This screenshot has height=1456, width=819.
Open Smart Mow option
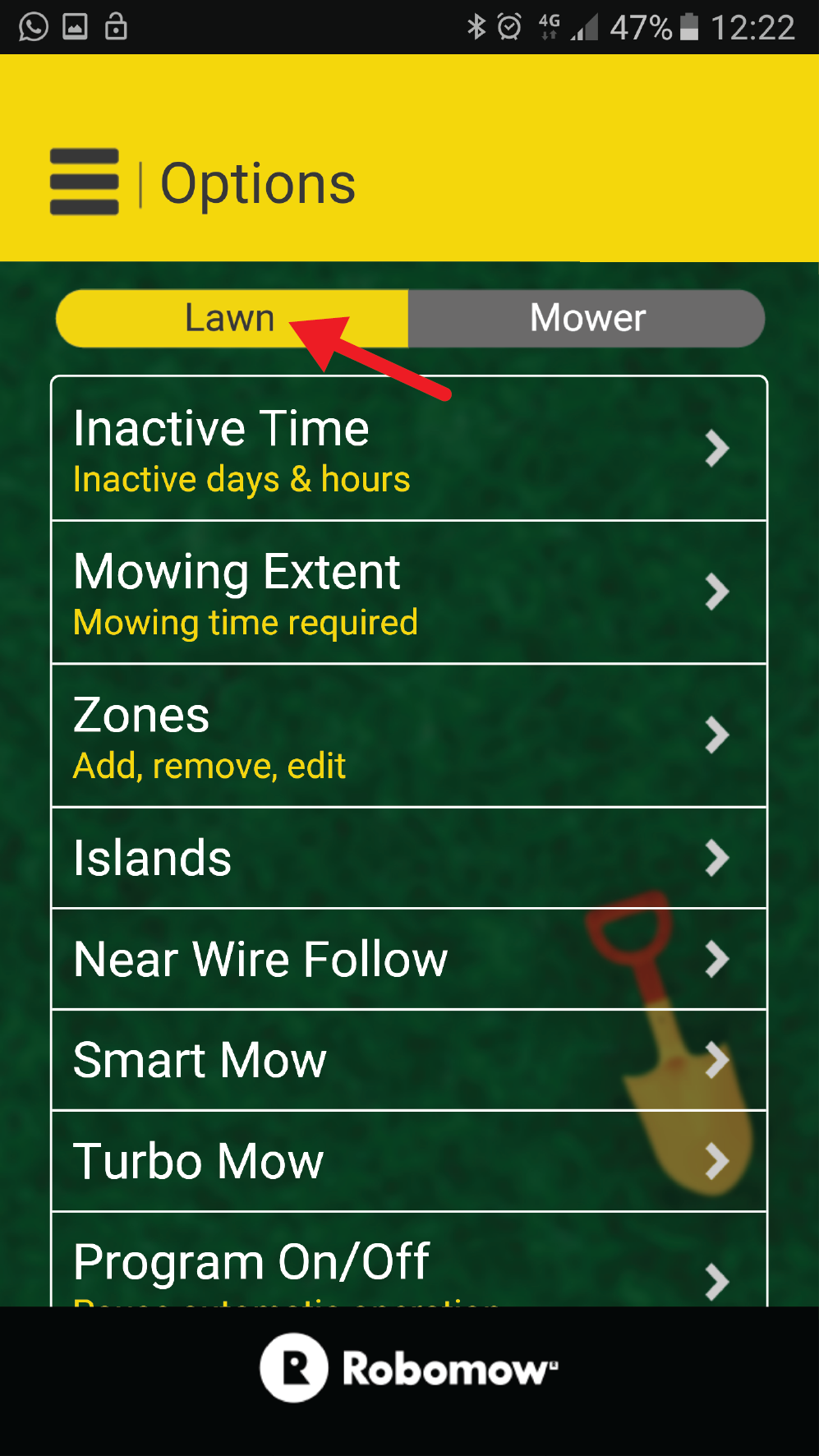409,1060
